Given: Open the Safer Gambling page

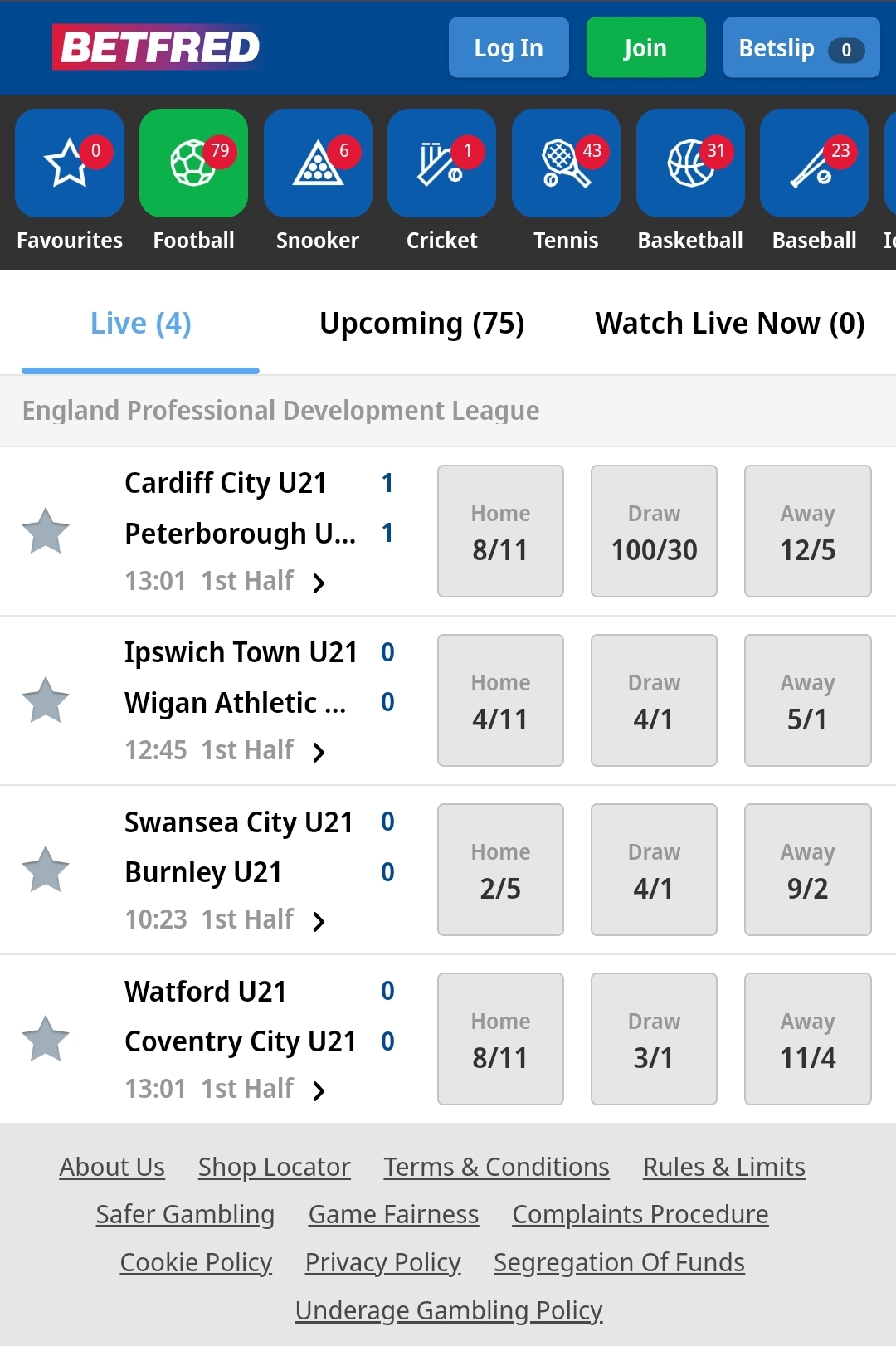Looking at the screenshot, I should [x=185, y=1214].
